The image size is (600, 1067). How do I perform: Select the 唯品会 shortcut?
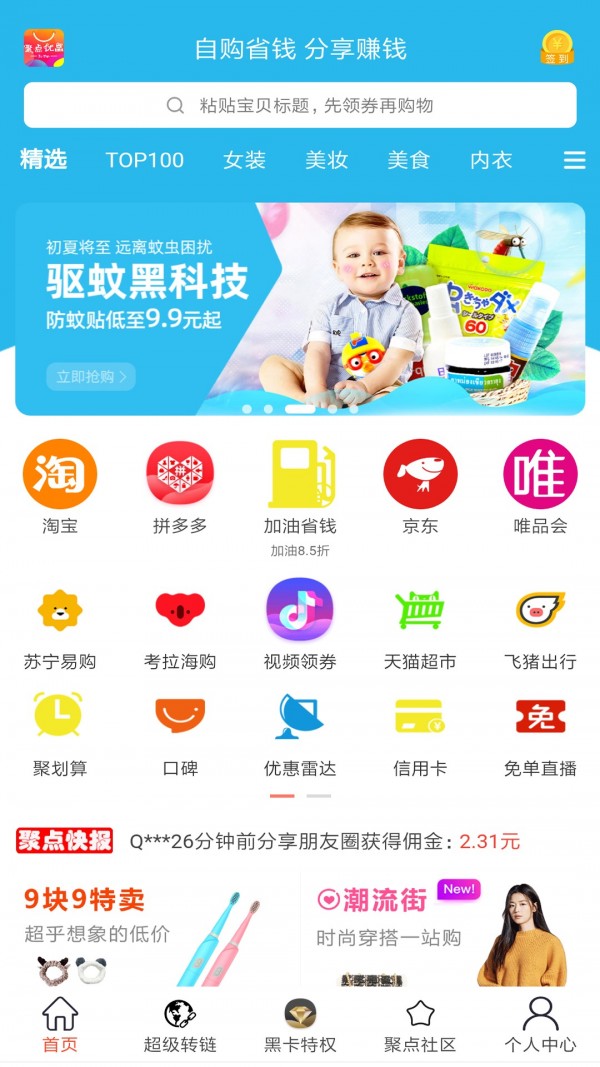click(540, 486)
